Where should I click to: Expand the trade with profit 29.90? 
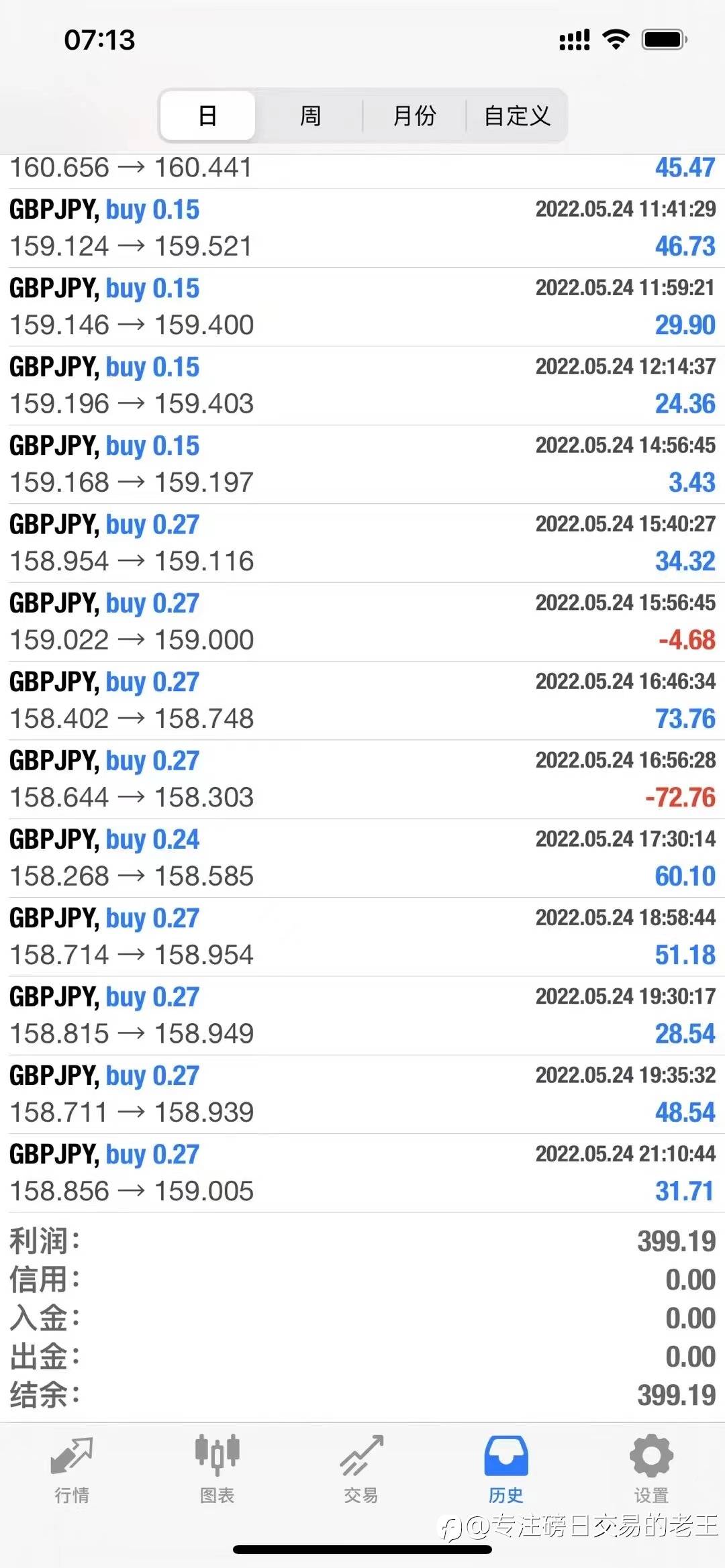pyautogui.click(x=362, y=307)
